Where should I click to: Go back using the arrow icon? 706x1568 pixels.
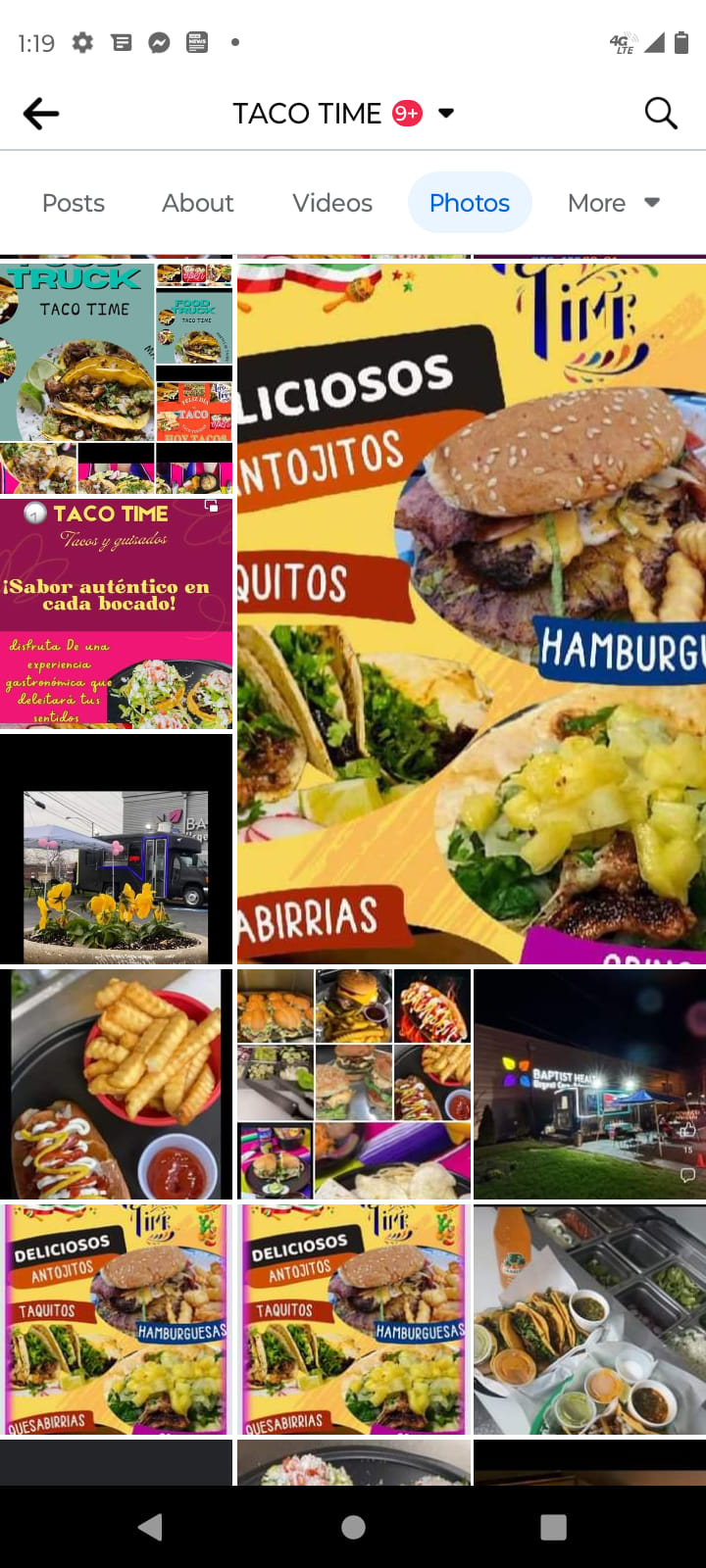click(41, 114)
